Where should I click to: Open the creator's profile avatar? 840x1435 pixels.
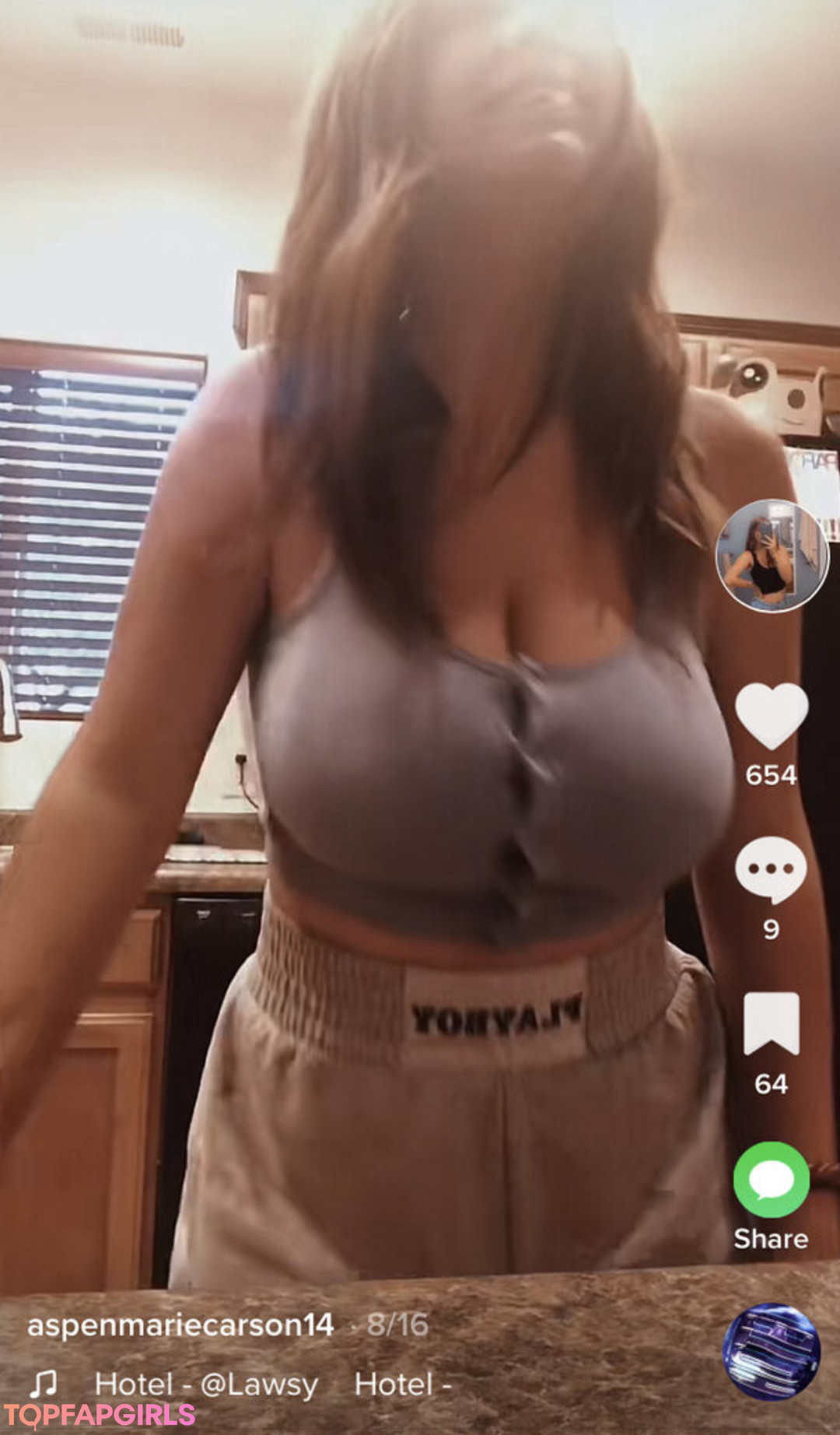pos(772,556)
